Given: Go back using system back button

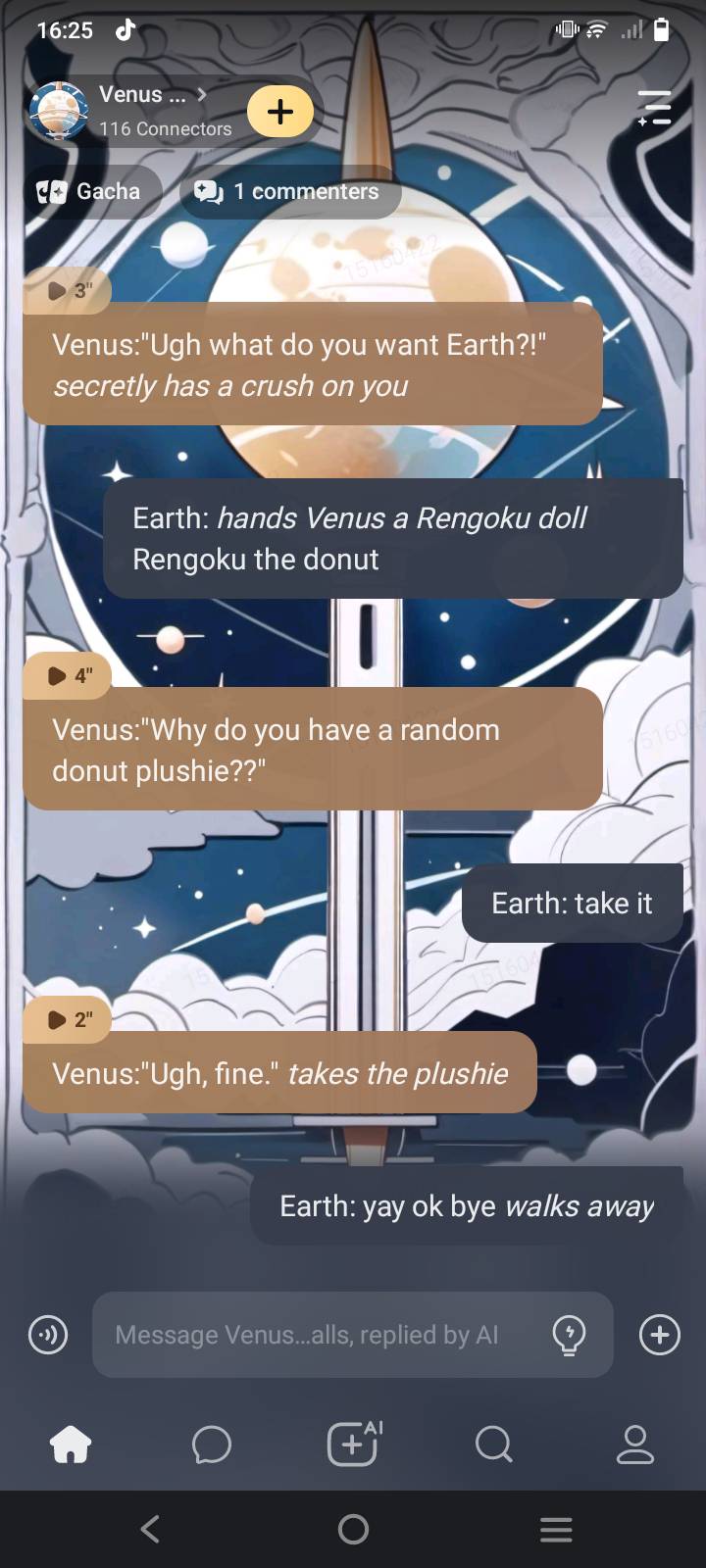Looking at the screenshot, I should click(x=150, y=1529).
